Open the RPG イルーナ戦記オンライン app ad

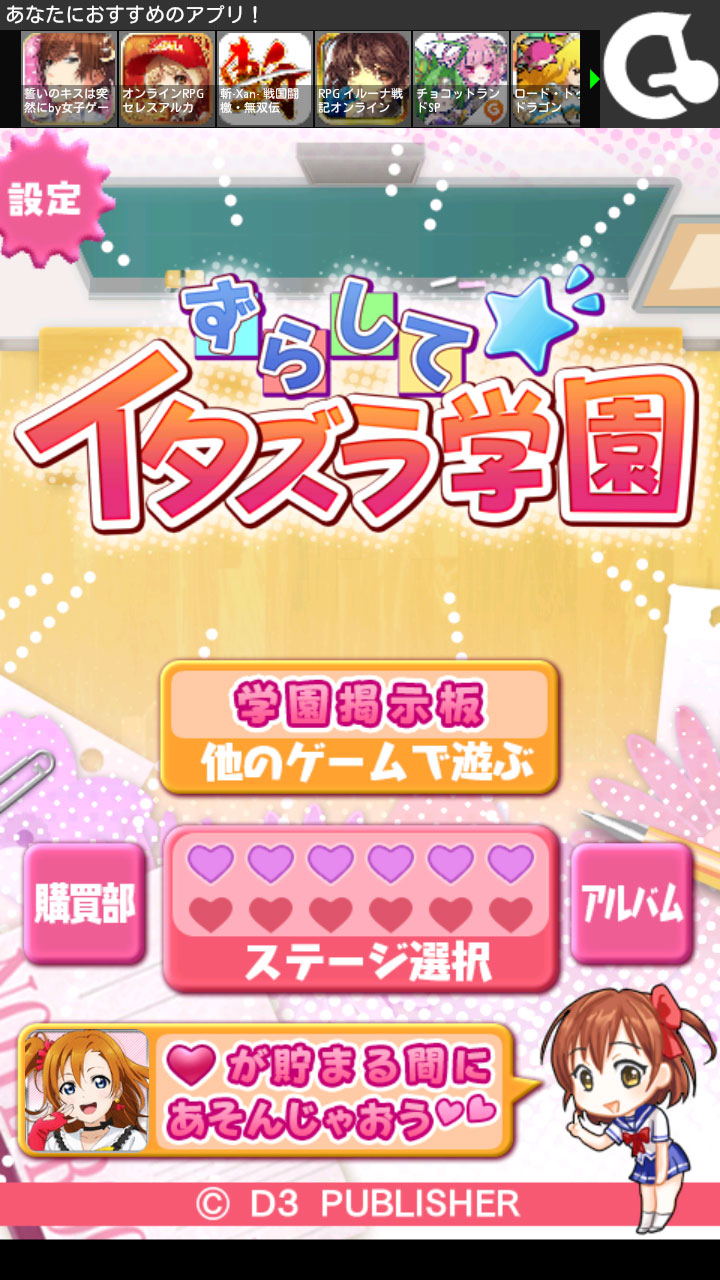363,79
